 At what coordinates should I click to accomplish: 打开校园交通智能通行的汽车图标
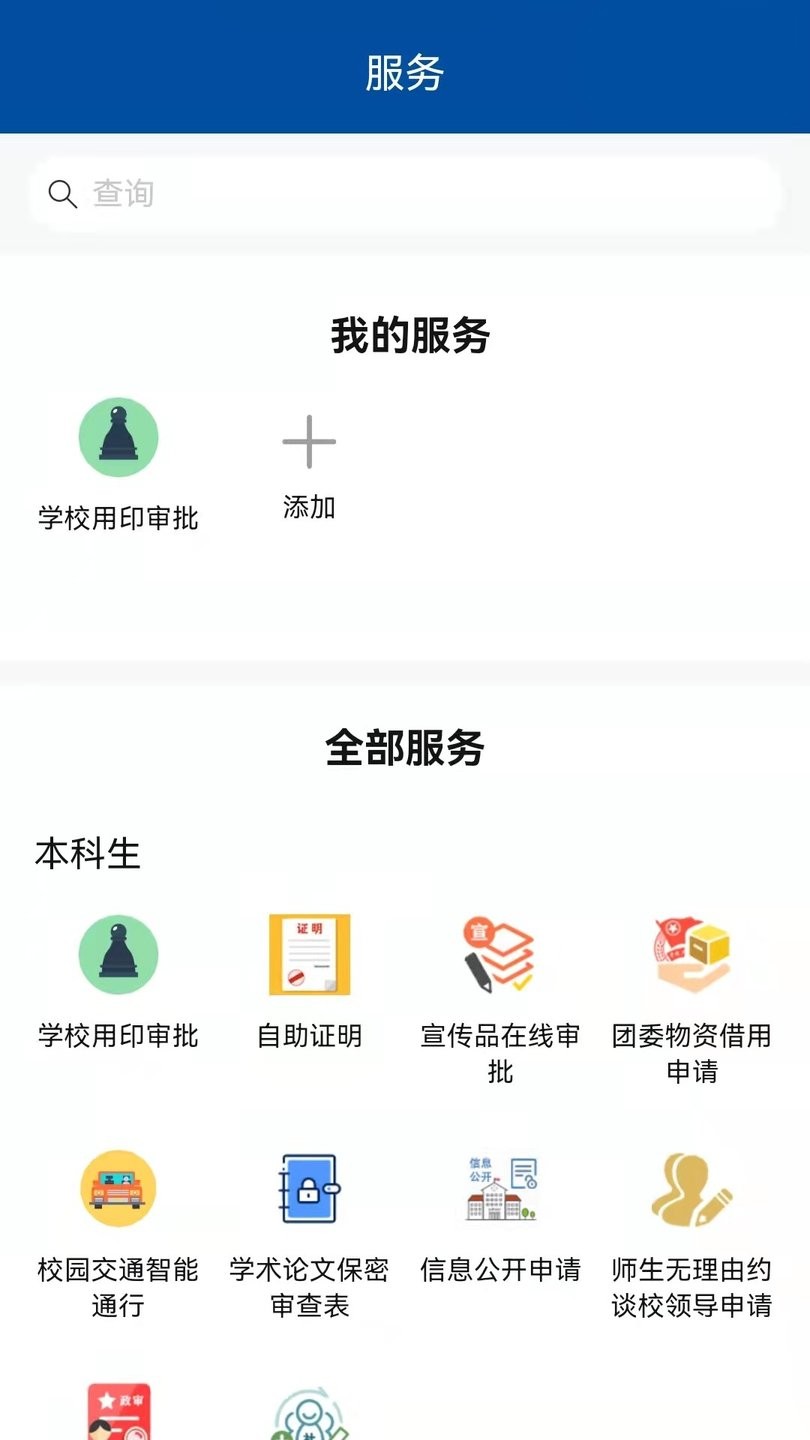point(118,1187)
